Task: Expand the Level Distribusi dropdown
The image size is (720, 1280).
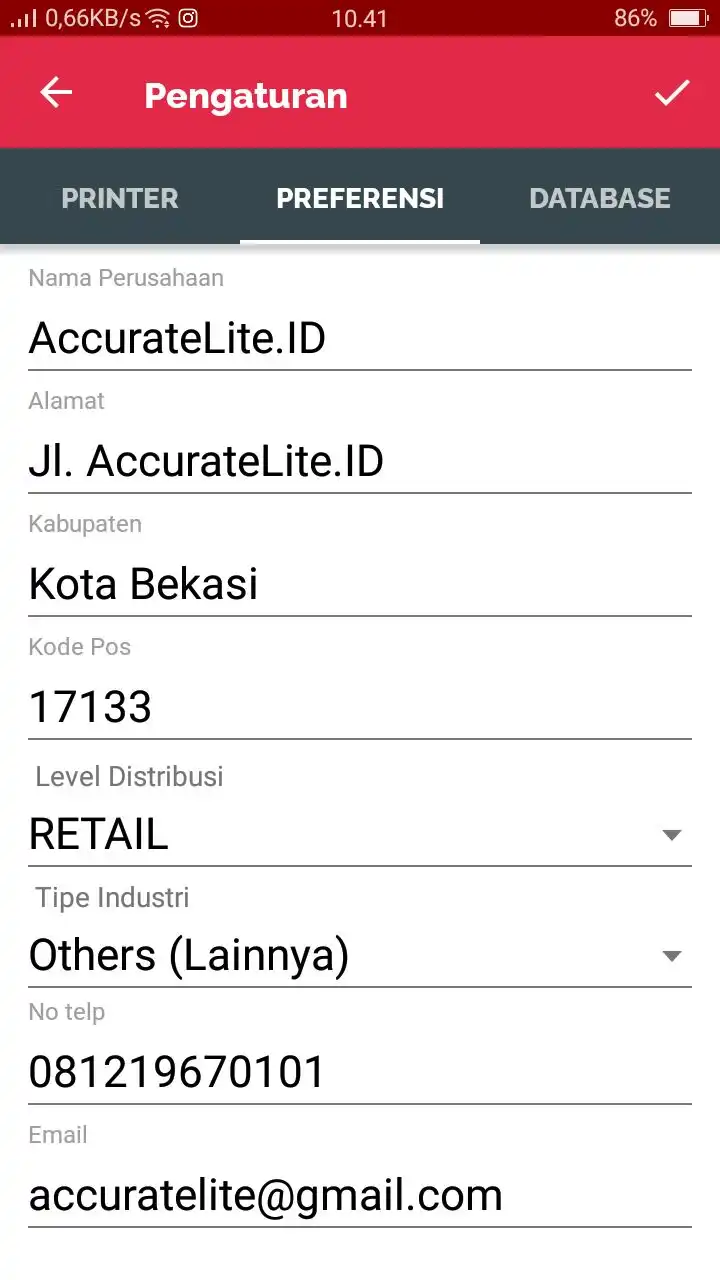Action: coord(360,835)
